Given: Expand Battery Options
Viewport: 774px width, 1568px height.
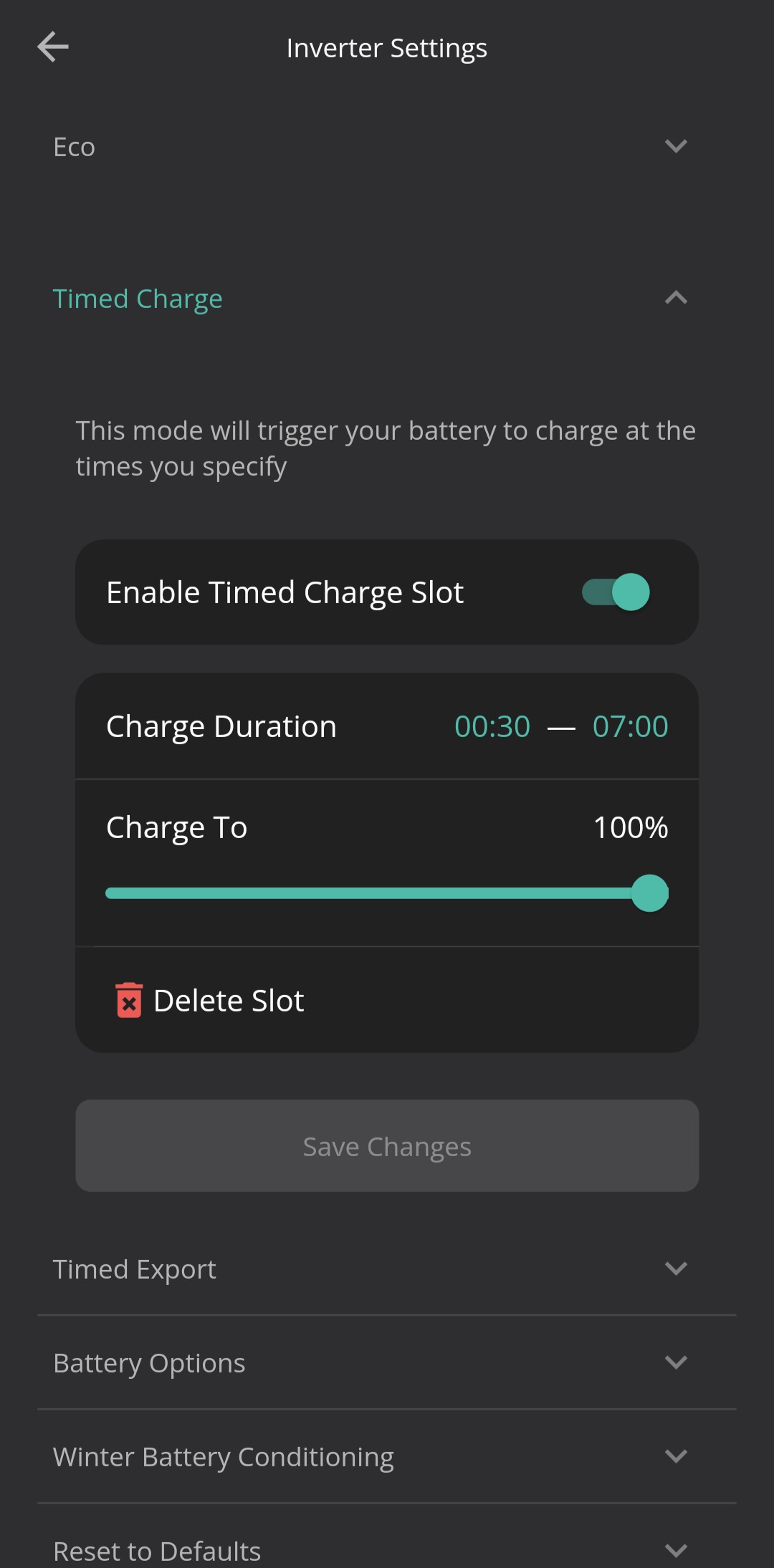Looking at the screenshot, I should pyautogui.click(x=387, y=1363).
